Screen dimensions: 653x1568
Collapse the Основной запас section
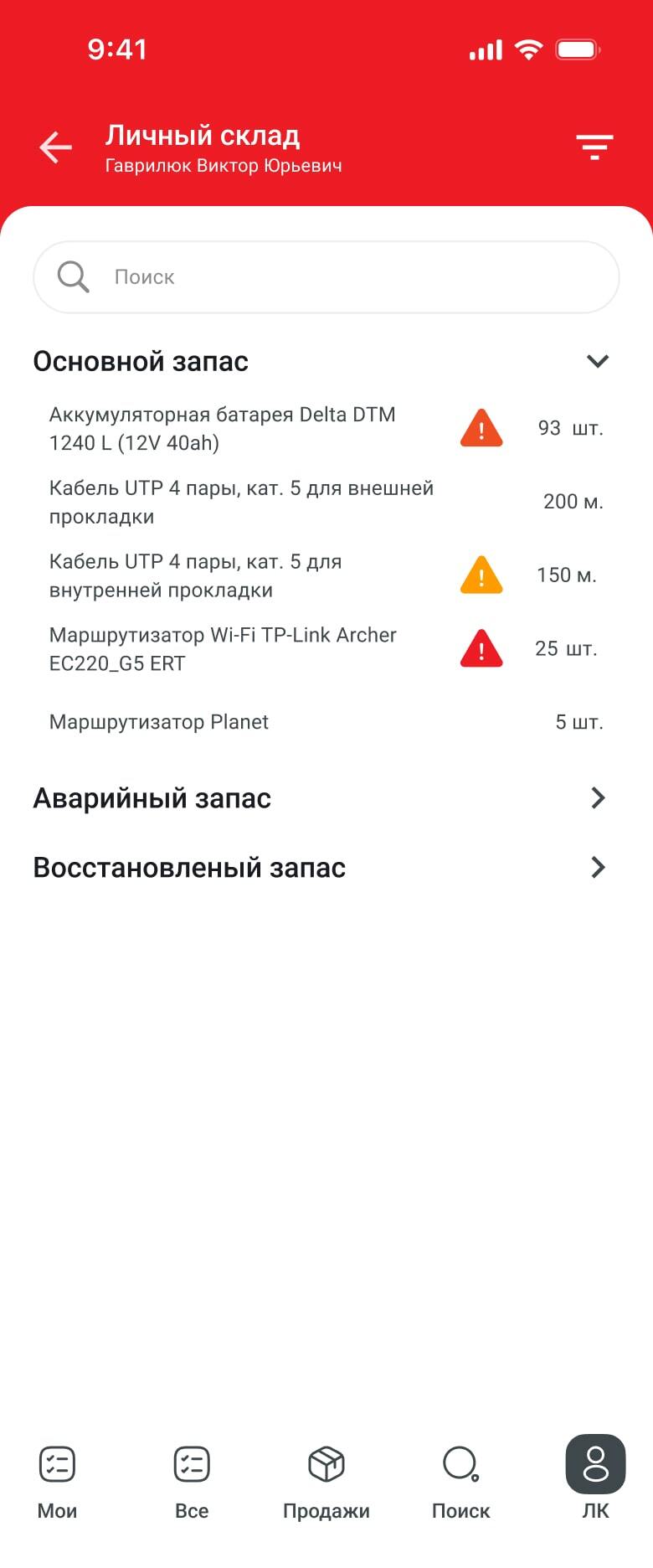pyautogui.click(x=597, y=361)
